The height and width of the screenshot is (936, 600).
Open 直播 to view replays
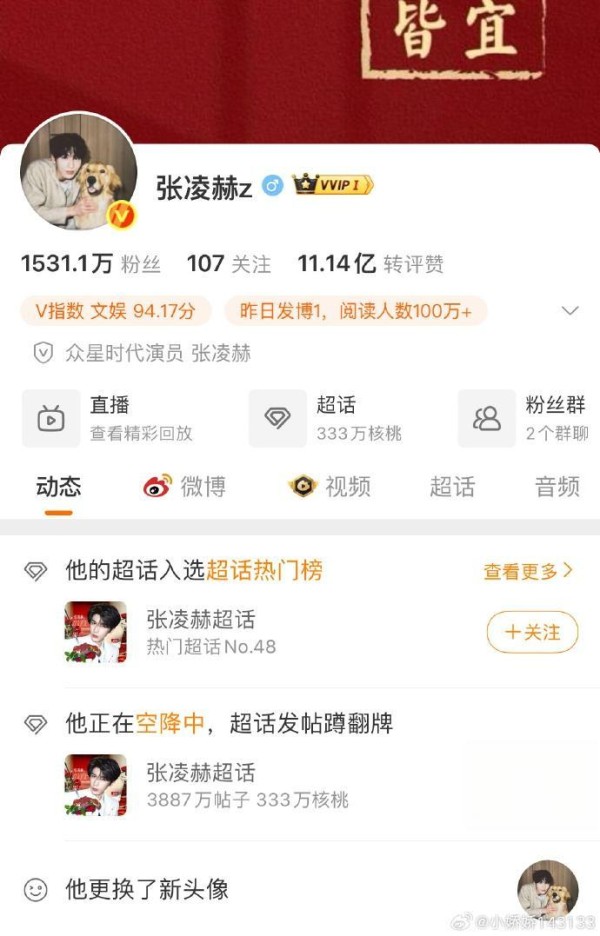click(x=110, y=419)
